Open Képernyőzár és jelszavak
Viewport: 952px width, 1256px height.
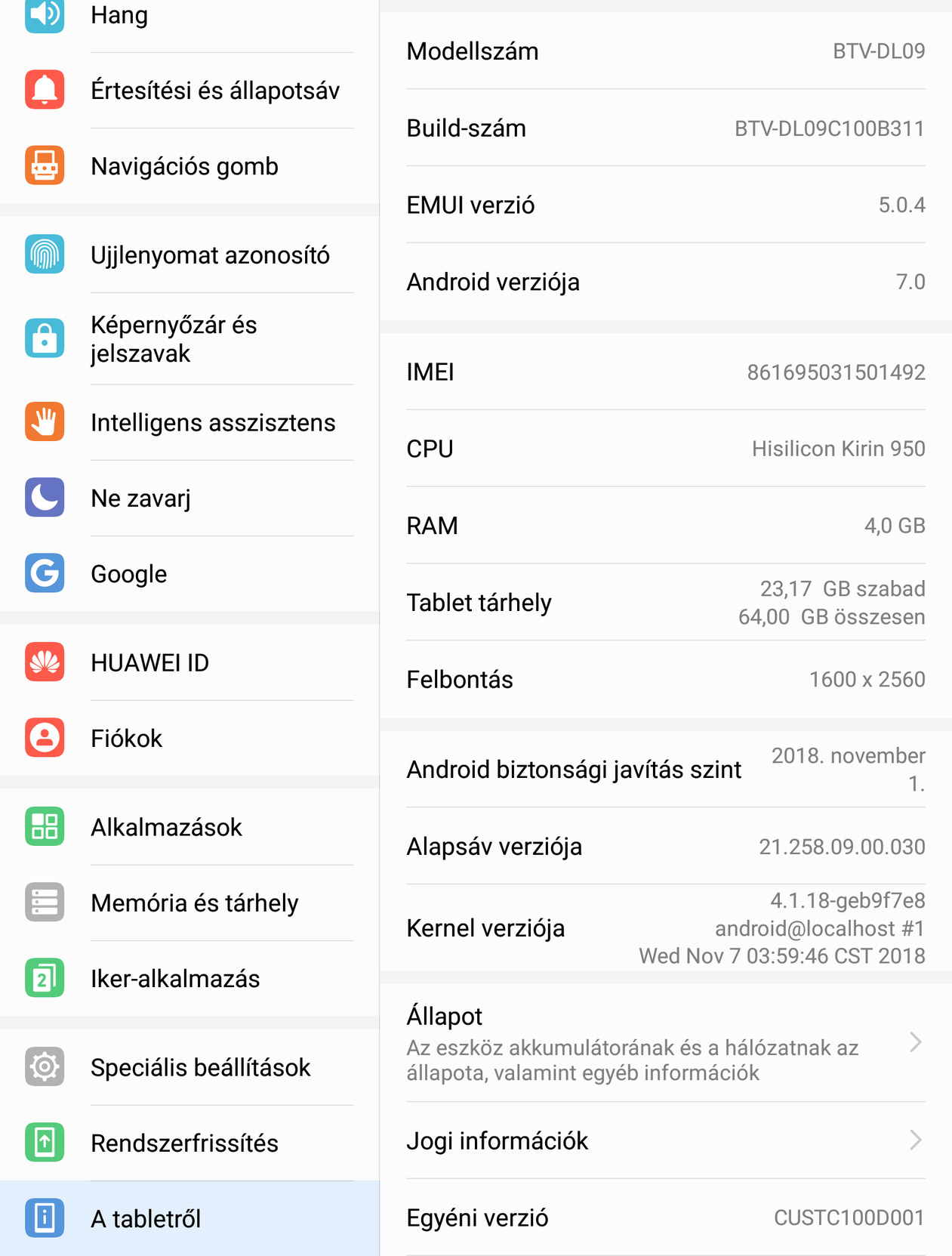coord(189,339)
